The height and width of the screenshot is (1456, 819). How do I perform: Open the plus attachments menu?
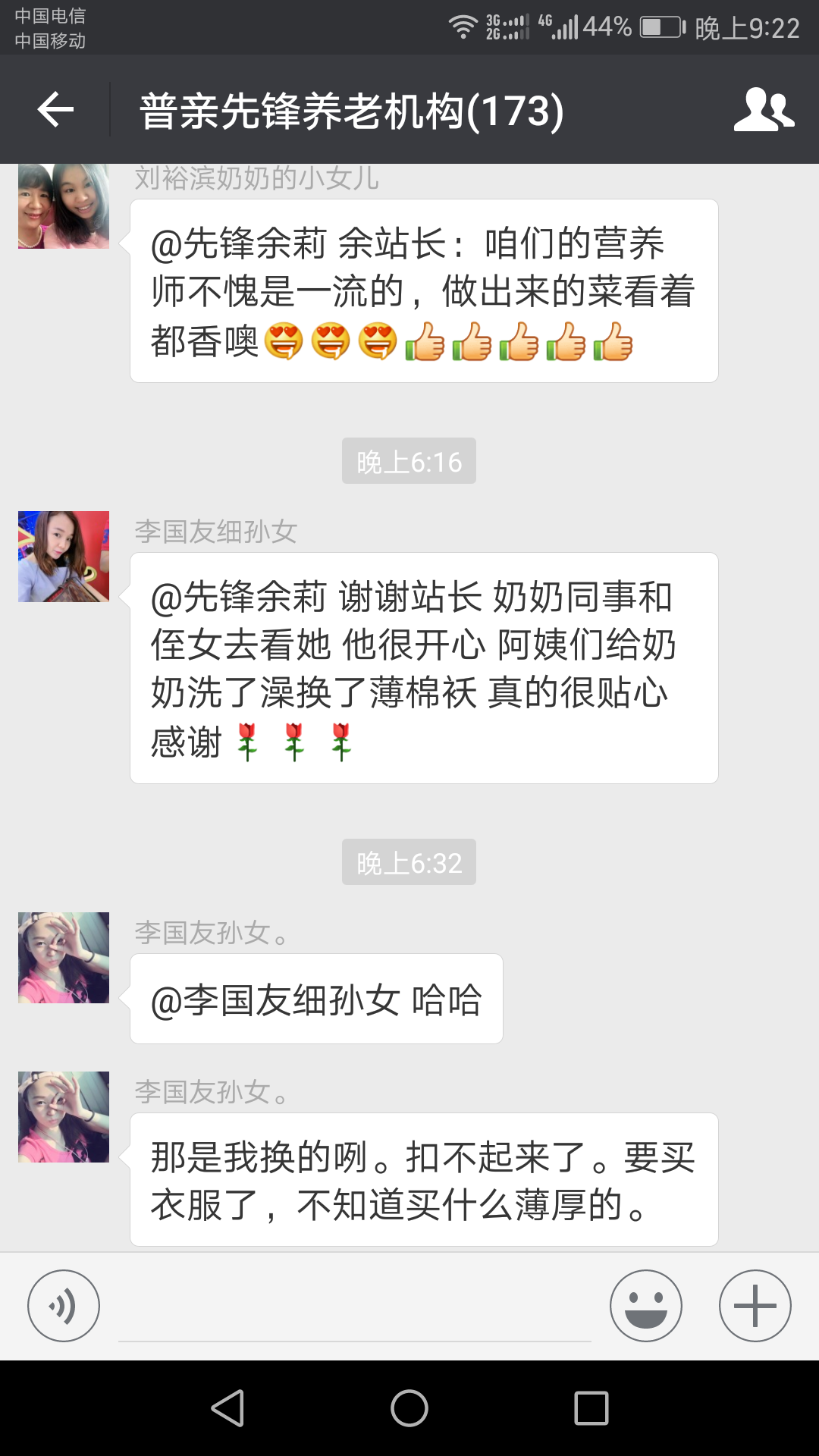(755, 1306)
